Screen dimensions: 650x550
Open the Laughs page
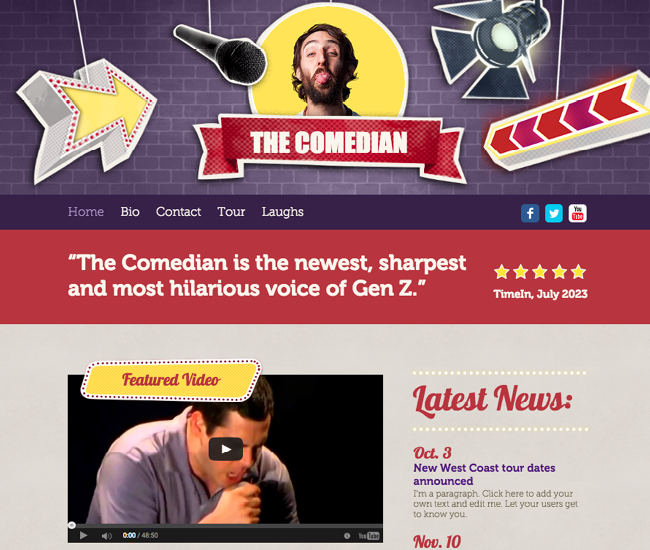[282, 212]
